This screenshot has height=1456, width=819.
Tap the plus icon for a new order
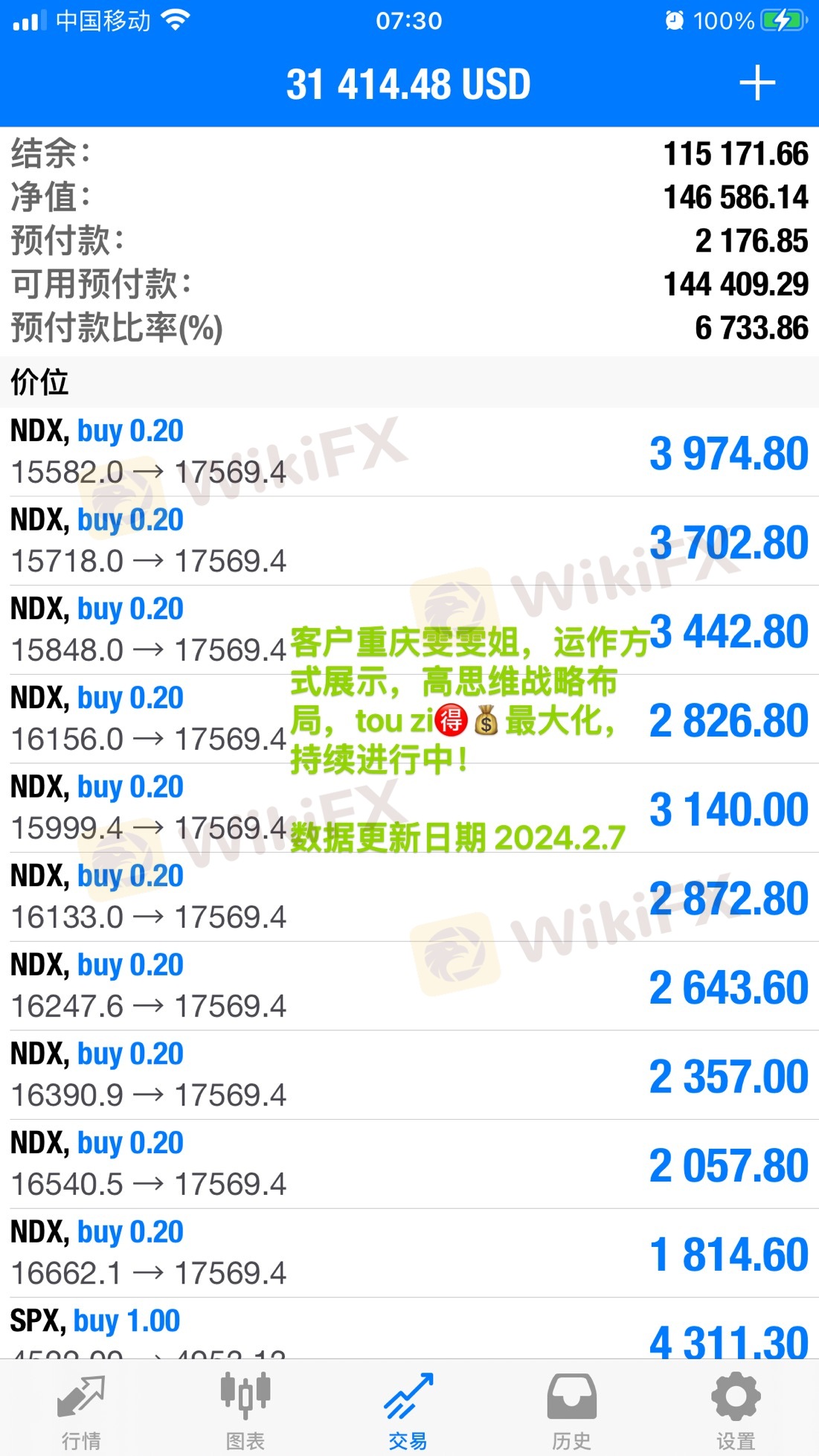pyautogui.click(x=757, y=83)
